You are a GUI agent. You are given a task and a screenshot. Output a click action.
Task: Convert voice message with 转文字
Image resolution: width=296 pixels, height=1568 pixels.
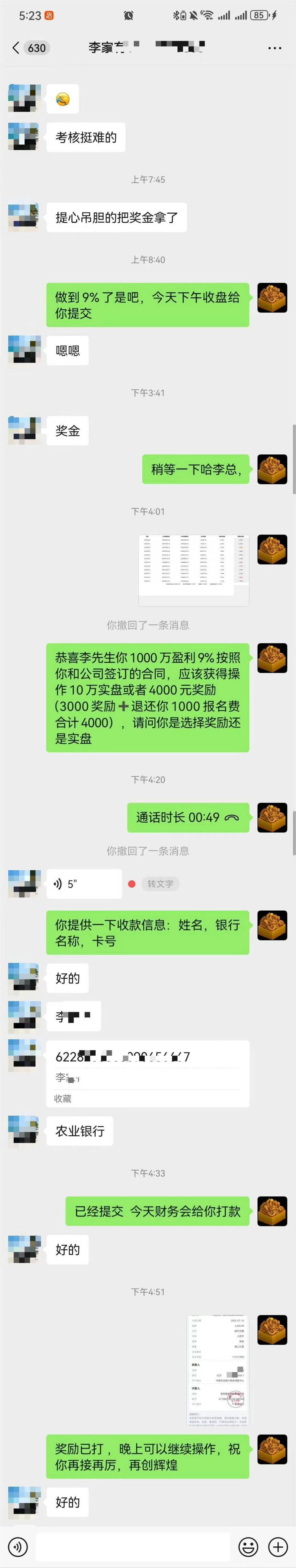[x=160, y=884]
